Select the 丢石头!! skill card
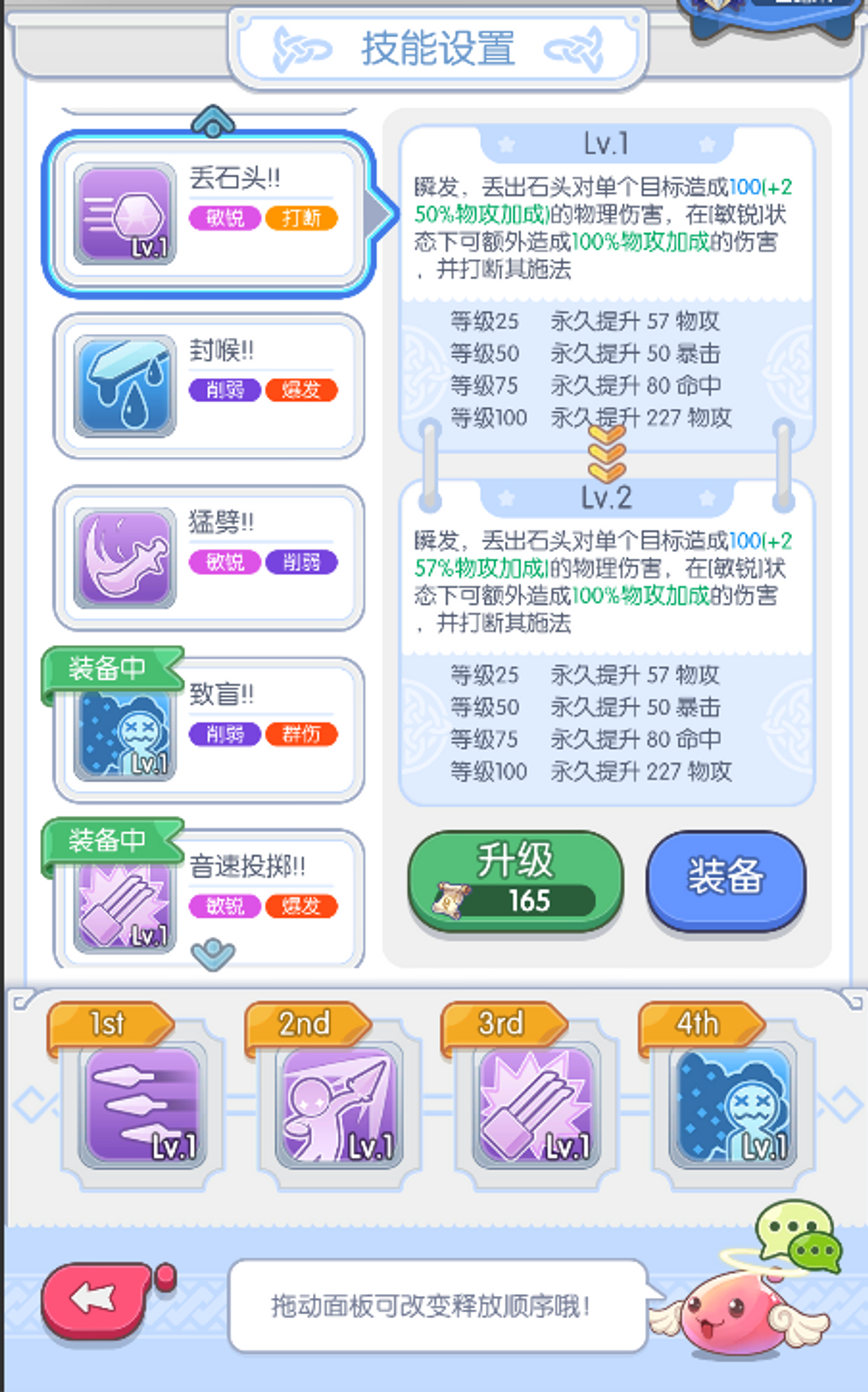 pos(209,214)
